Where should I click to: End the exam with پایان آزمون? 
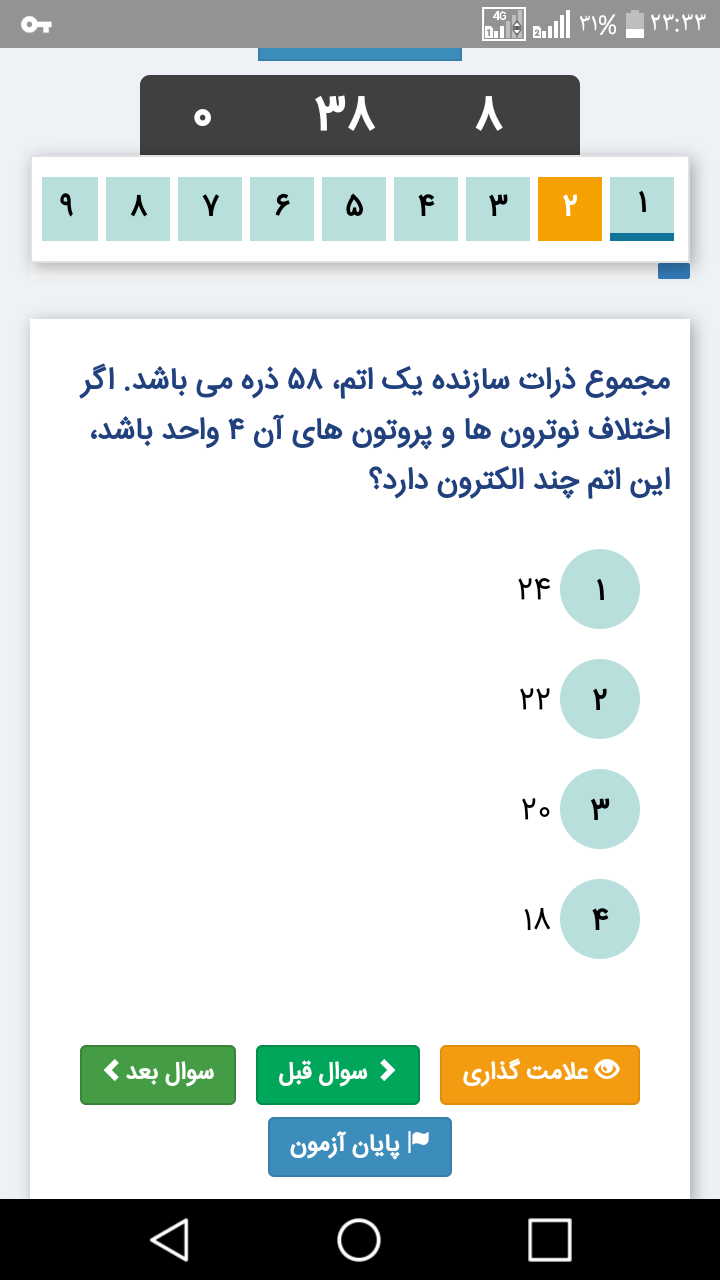click(360, 1147)
